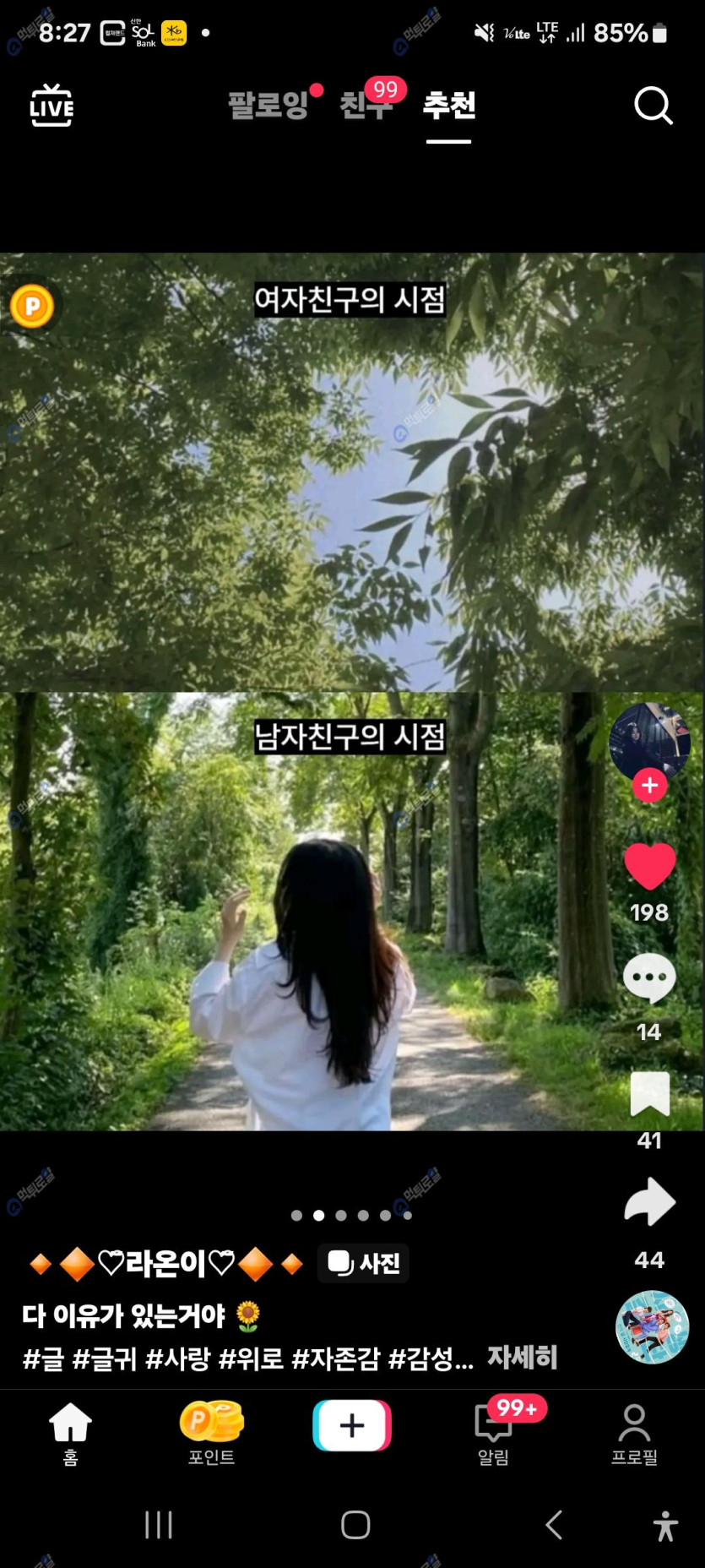This screenshot has width=705, height=1568.
Task: Like this post with the heart
Action: pyautogui.click(x=649, y=866)
